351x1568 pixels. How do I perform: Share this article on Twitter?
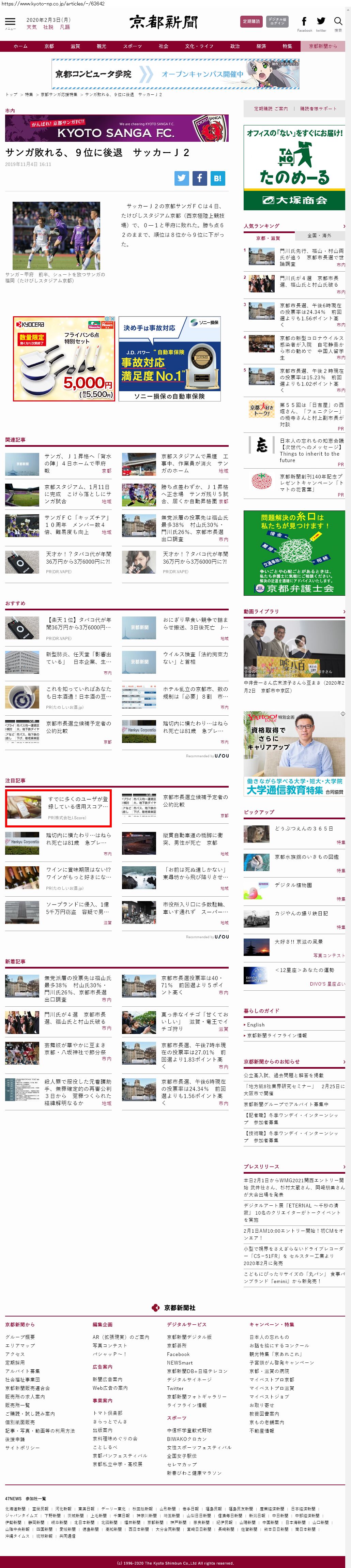(x=182, y=178)
